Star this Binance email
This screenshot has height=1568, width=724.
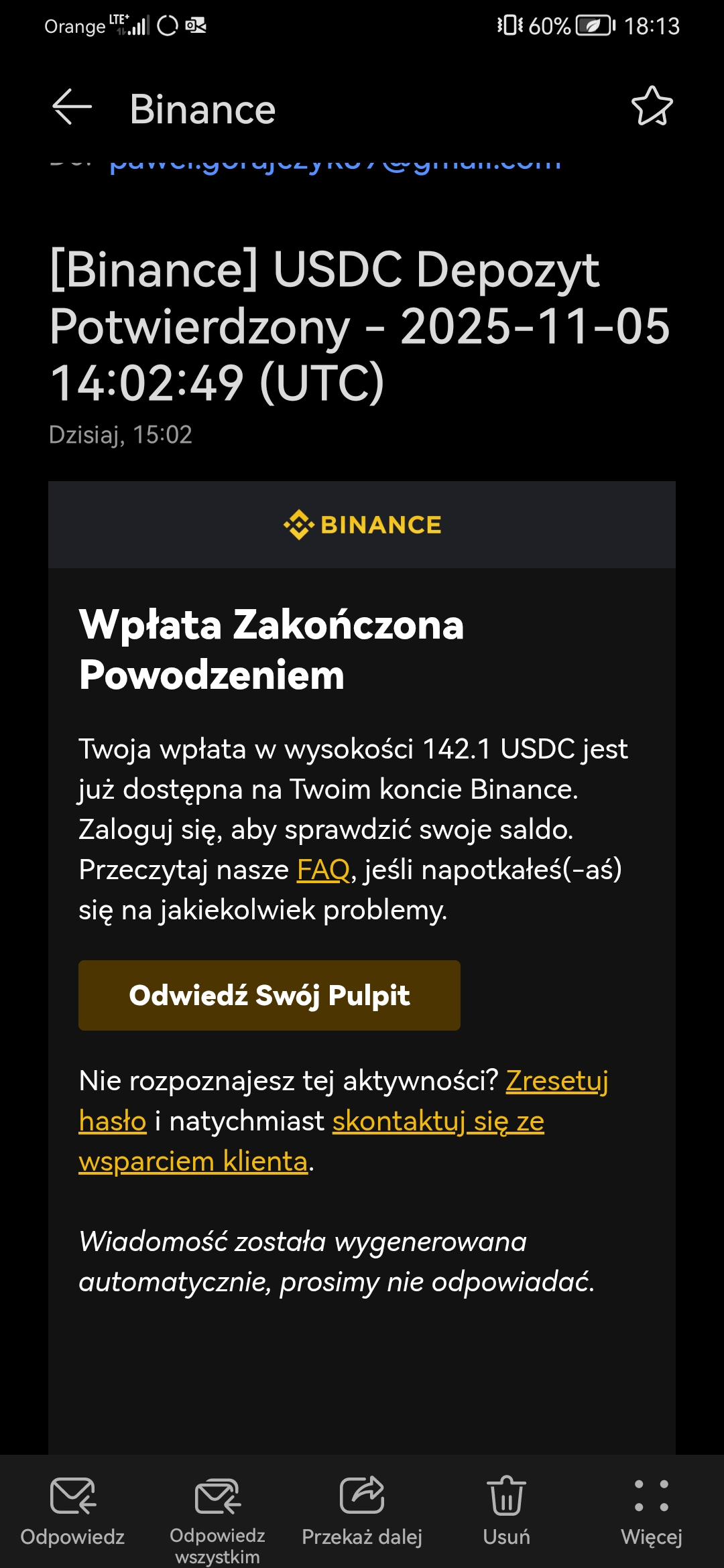[652, 107]
